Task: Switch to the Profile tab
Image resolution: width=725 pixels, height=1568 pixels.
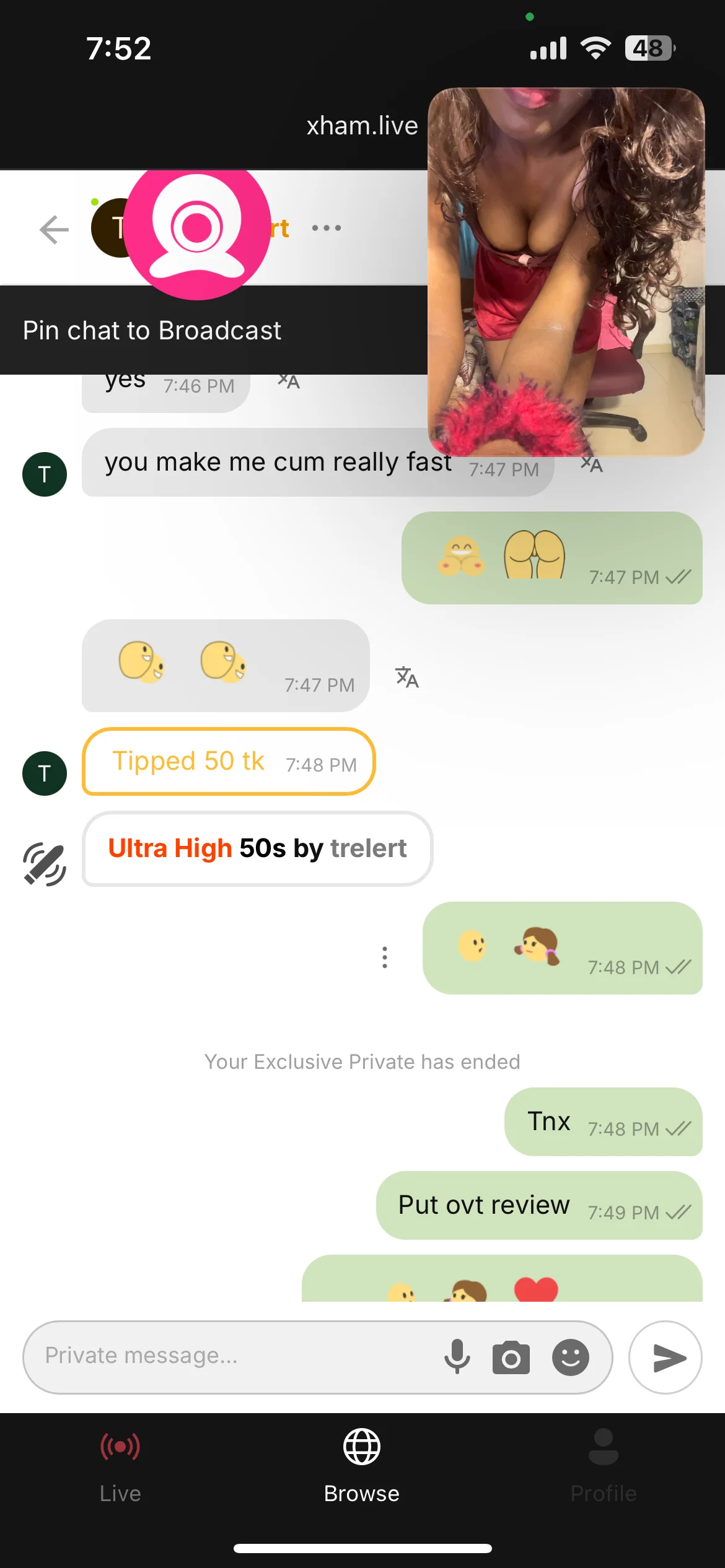Action: click(604, 1465)
